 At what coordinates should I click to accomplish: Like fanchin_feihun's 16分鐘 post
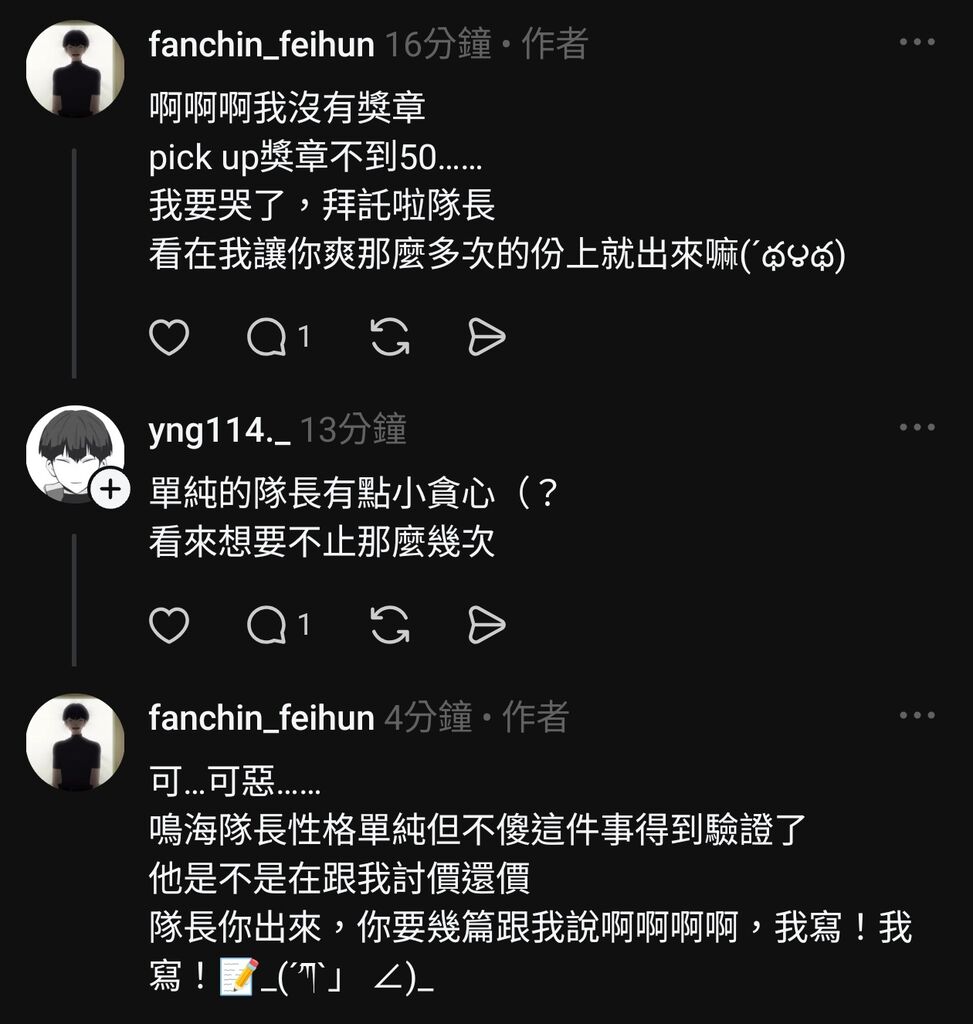pos(169,338)
